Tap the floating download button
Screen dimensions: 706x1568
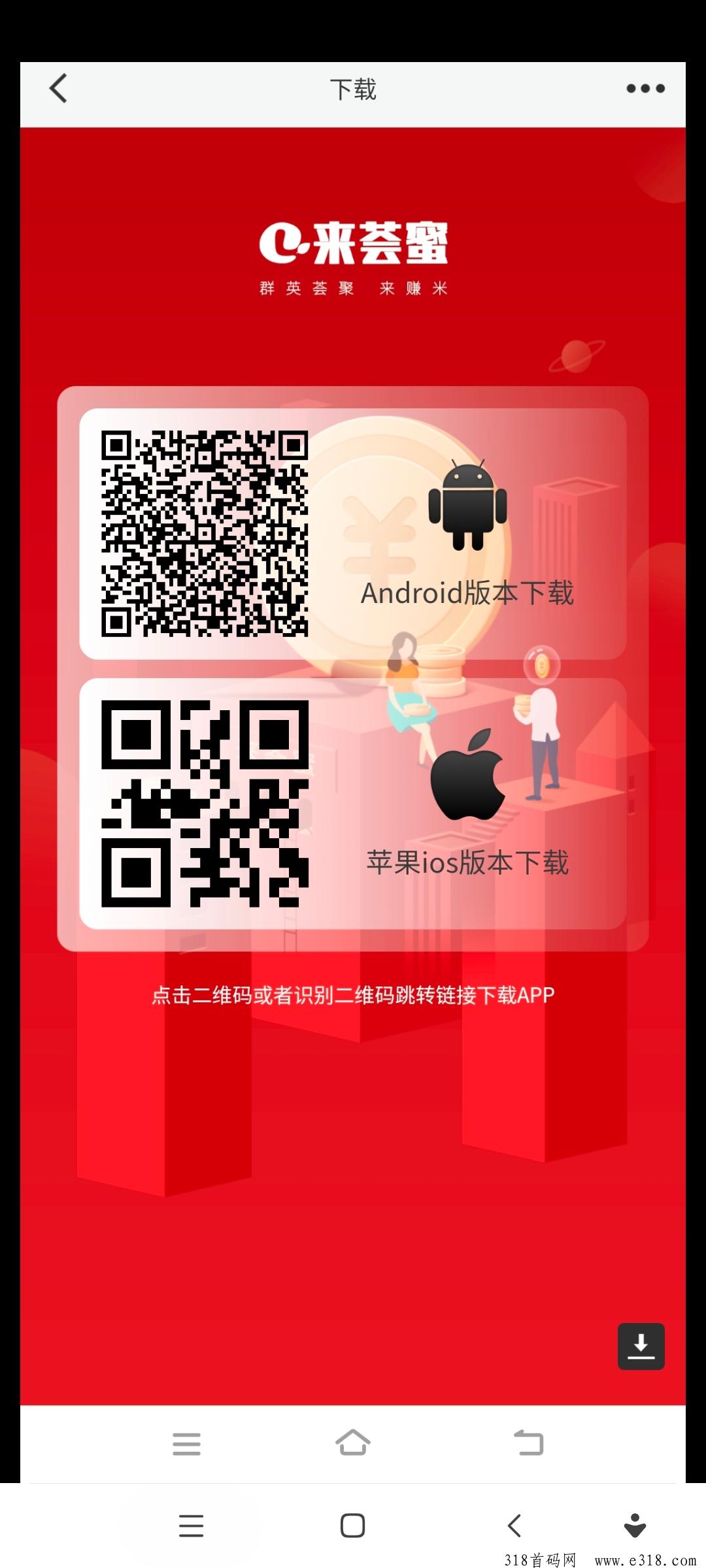641,1347
